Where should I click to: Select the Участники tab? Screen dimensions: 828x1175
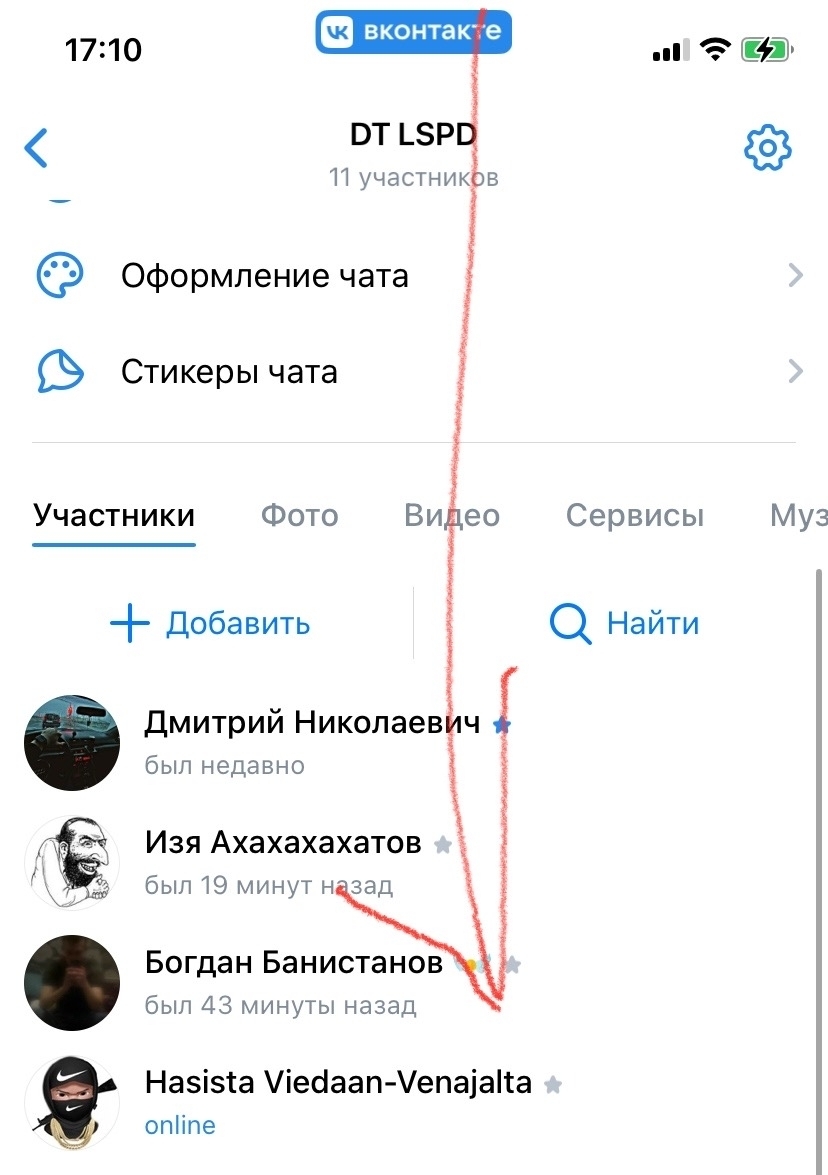[114, 516]
